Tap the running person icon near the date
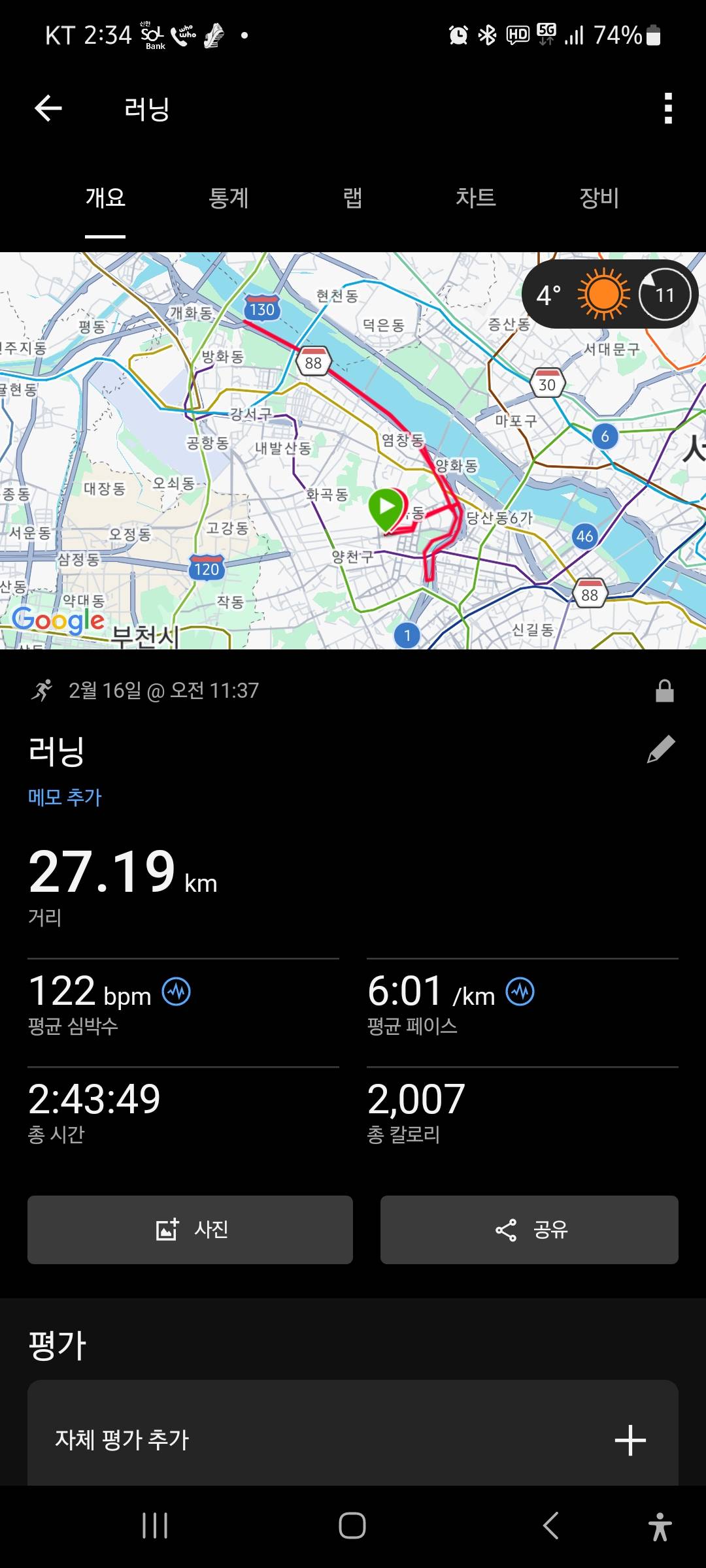The height and width of the screenshot is (1568, 706). (x=43, y=691)
